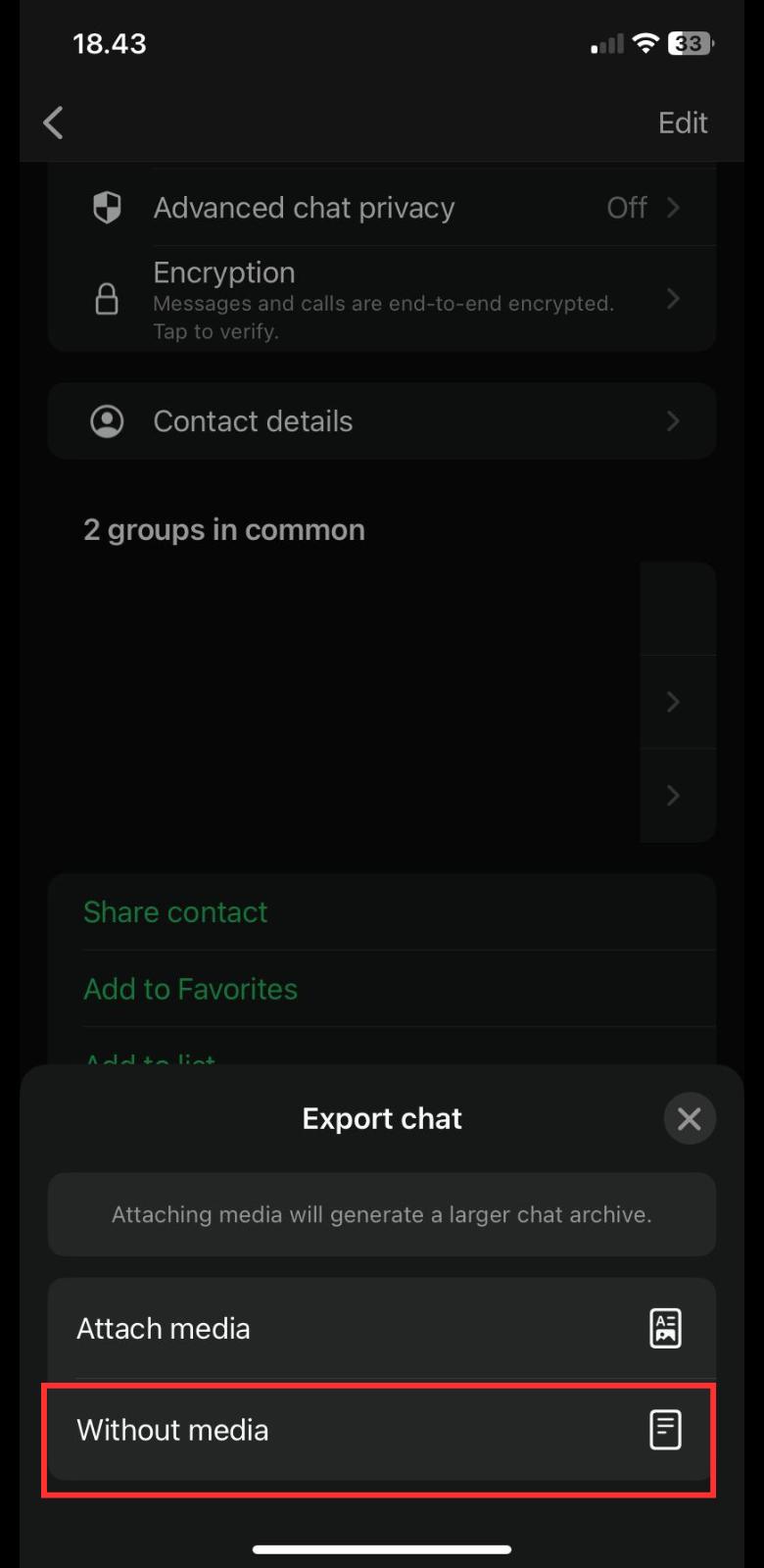Open Encryption verification details
This screenshot has height=1568, width=764.
[x=381, y=299]
